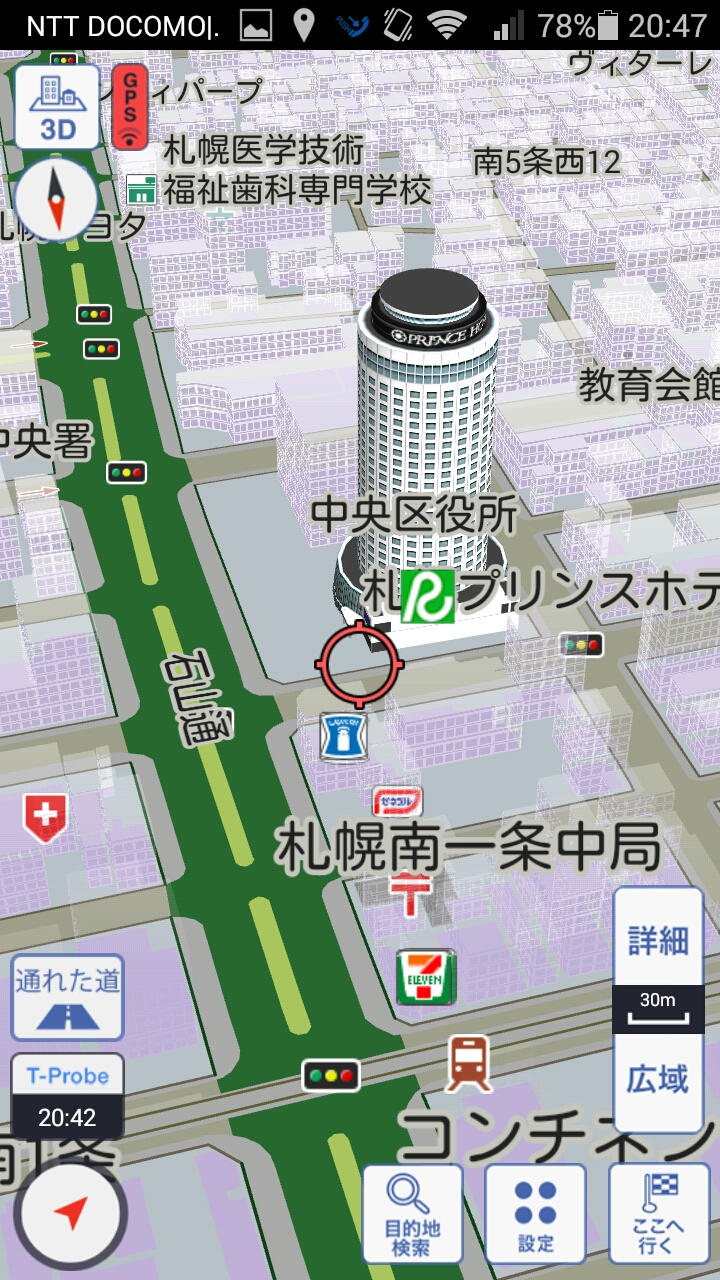
Task: Tap ここへ行く to navigate here
Action: point(658,1213)
